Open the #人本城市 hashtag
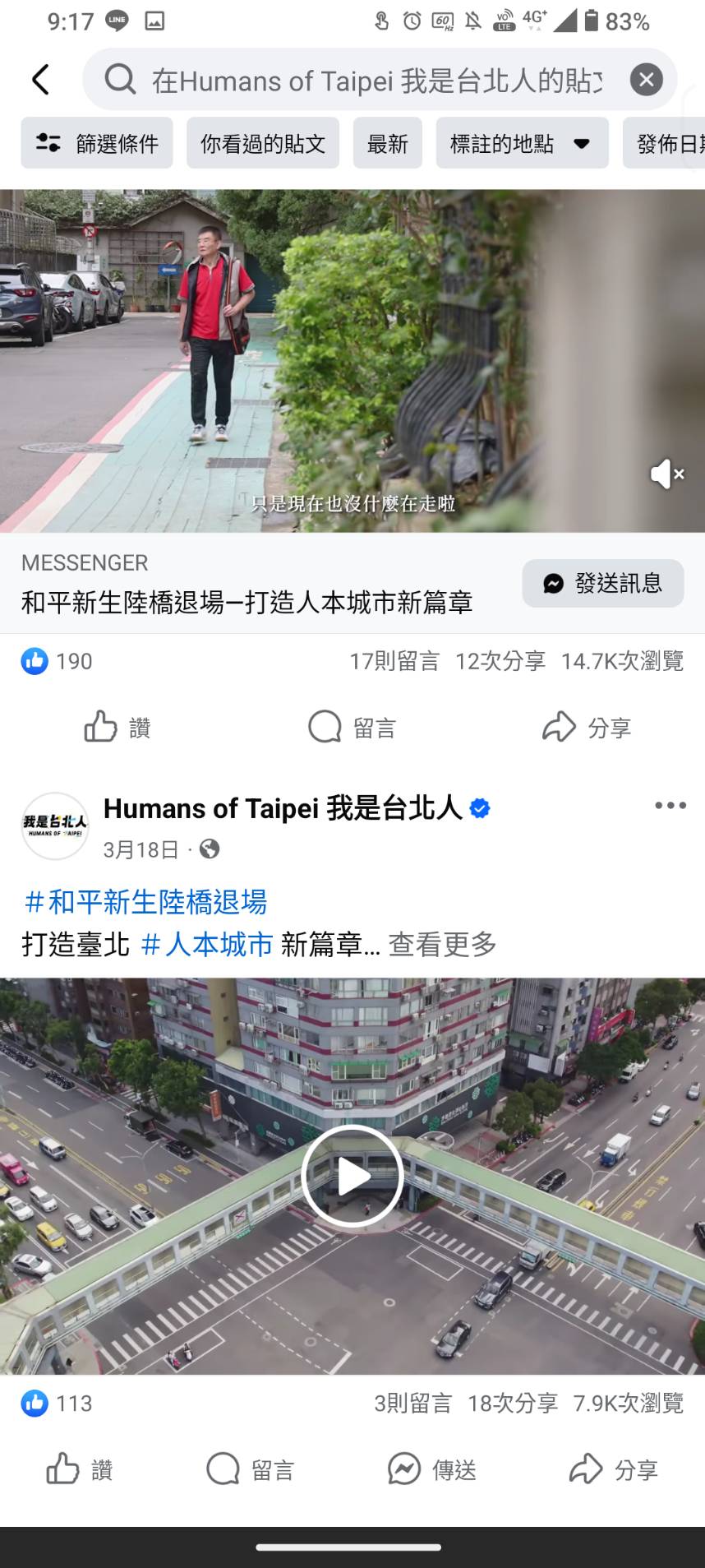Image resolution: width=705 pixels, height=1568 pixels. pyautogui.click(x=207, y=944)
